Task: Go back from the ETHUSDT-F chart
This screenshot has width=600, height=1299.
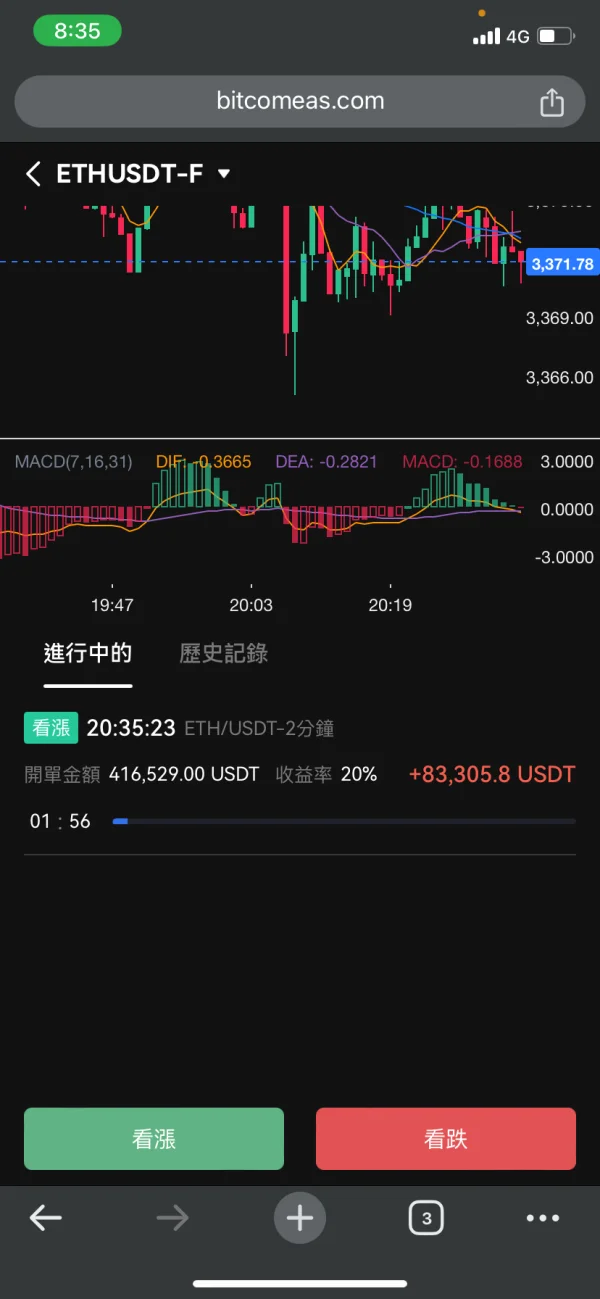Action: click(33, 174)
